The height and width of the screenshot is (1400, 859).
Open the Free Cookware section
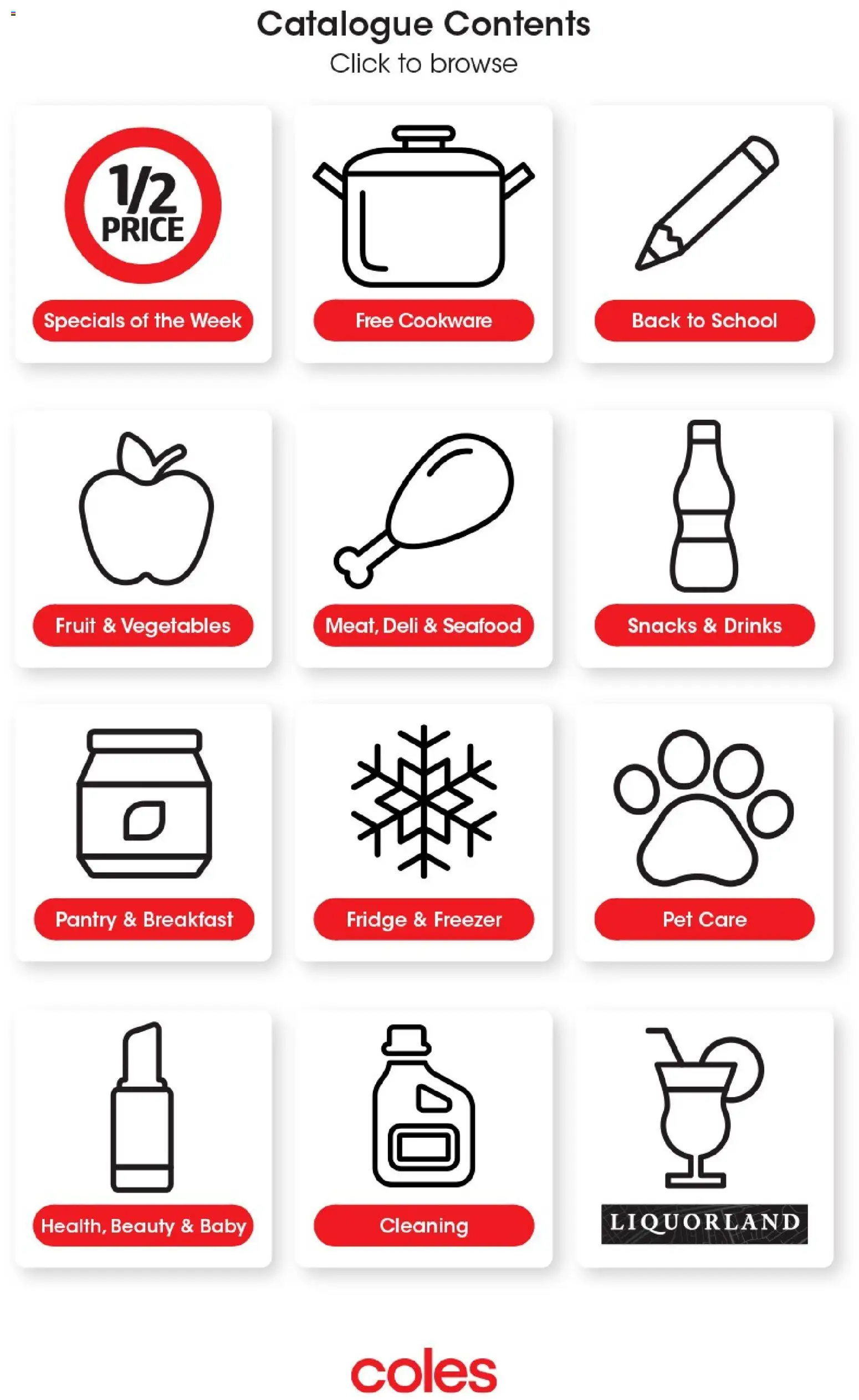(423, 320)
